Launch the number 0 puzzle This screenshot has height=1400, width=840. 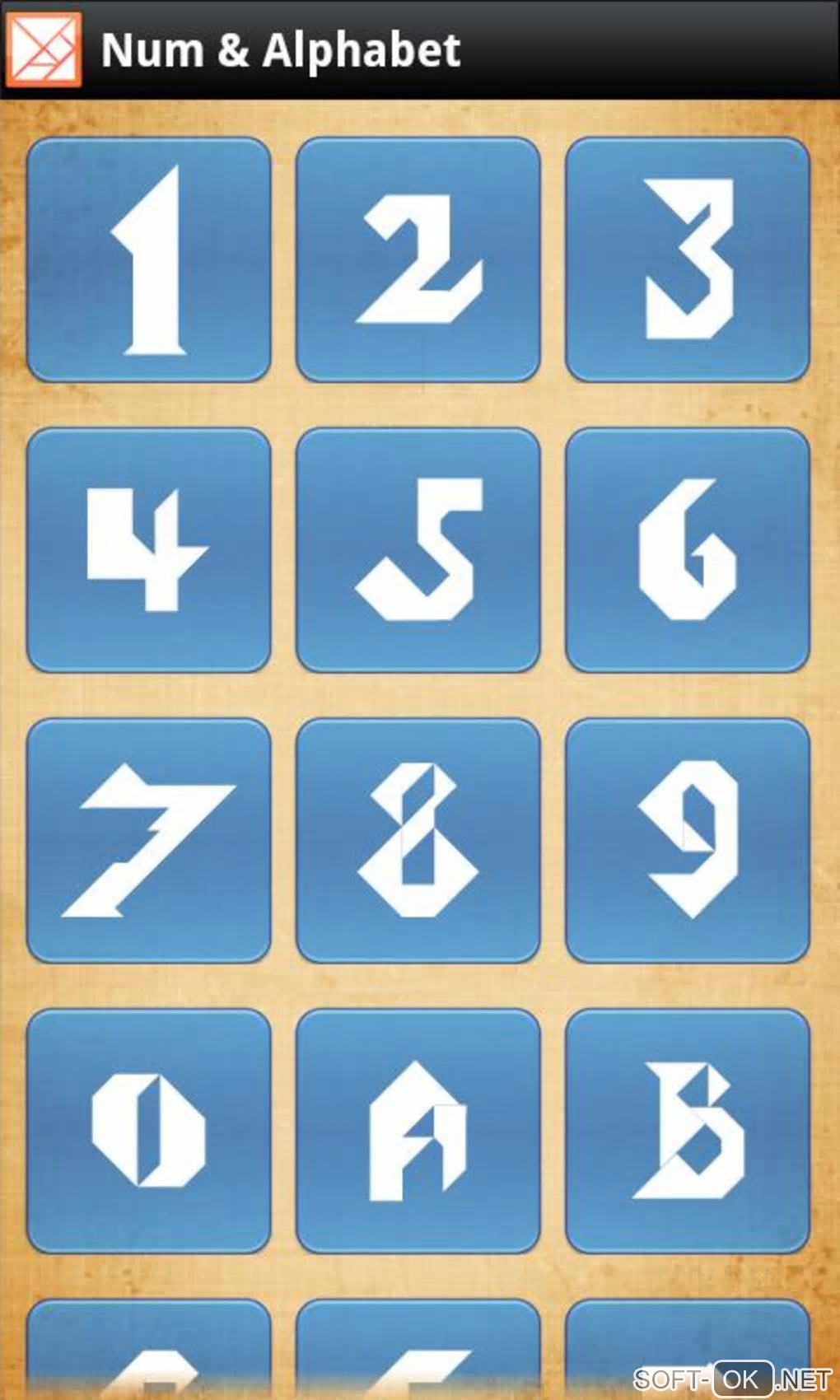(148, 1131)
